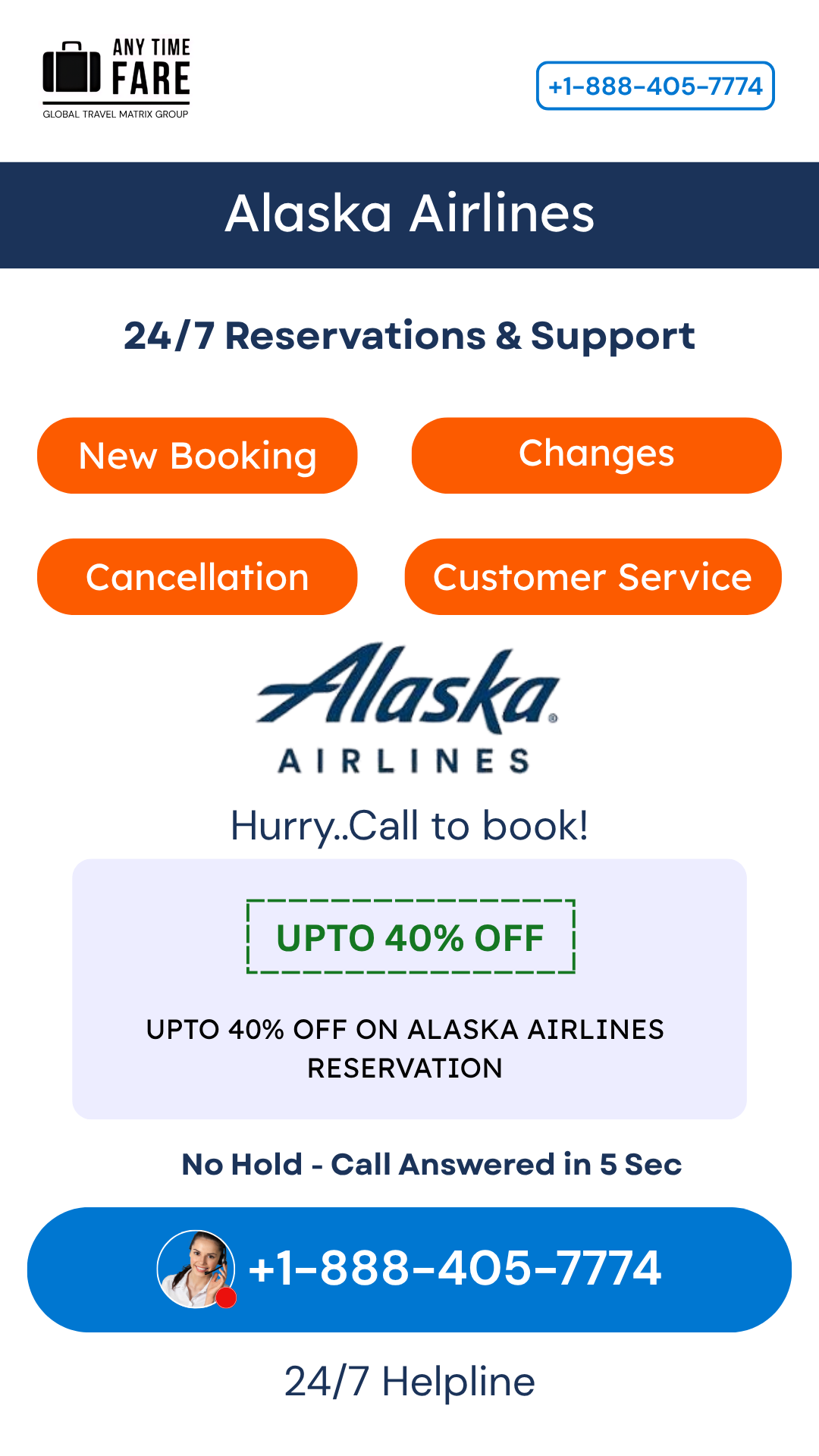Open the Changes option
This screenshot has width=819, height=1456.
pos(596,456)
